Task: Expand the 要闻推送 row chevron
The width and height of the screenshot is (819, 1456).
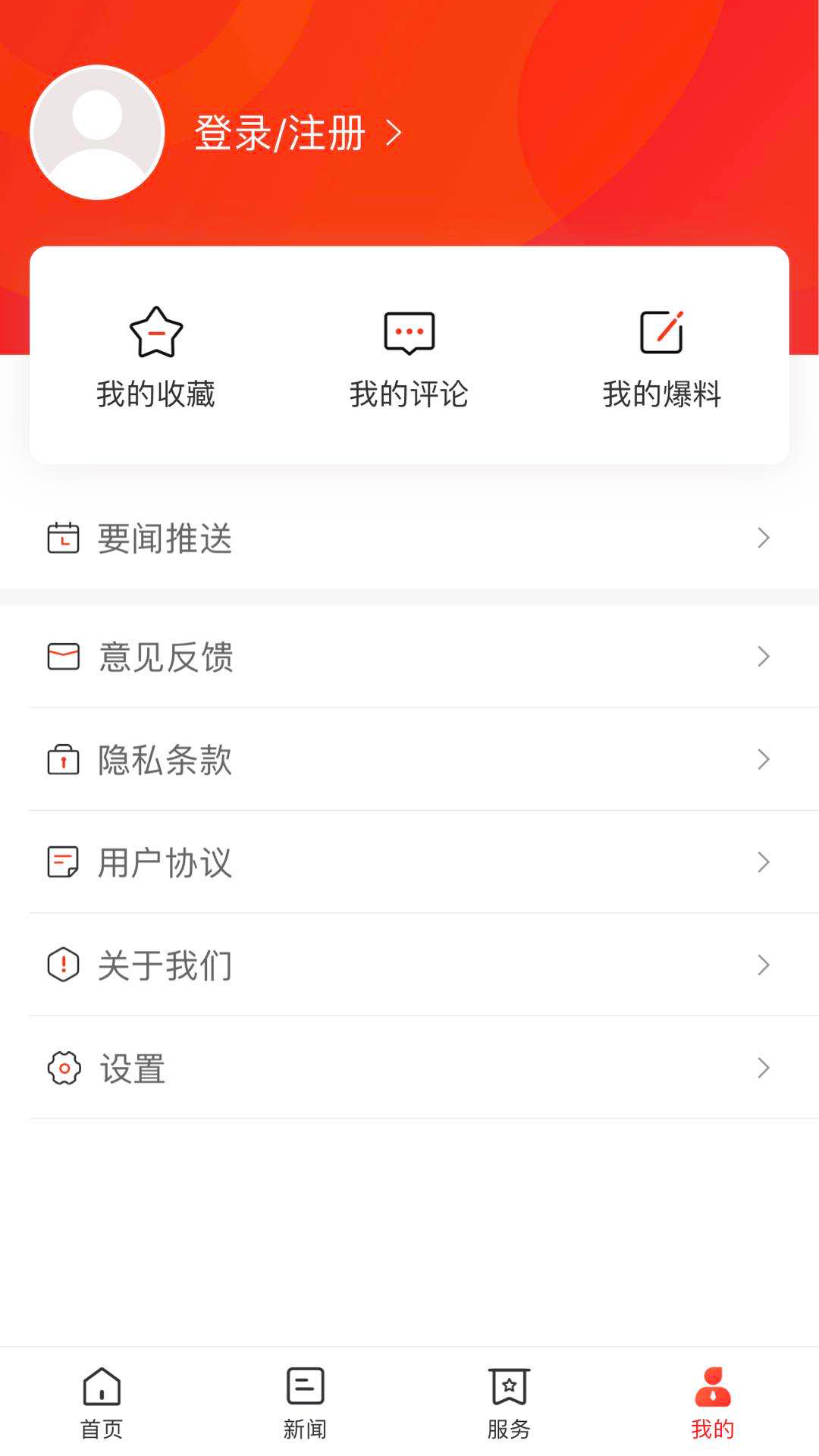Action: click(764, 538)
